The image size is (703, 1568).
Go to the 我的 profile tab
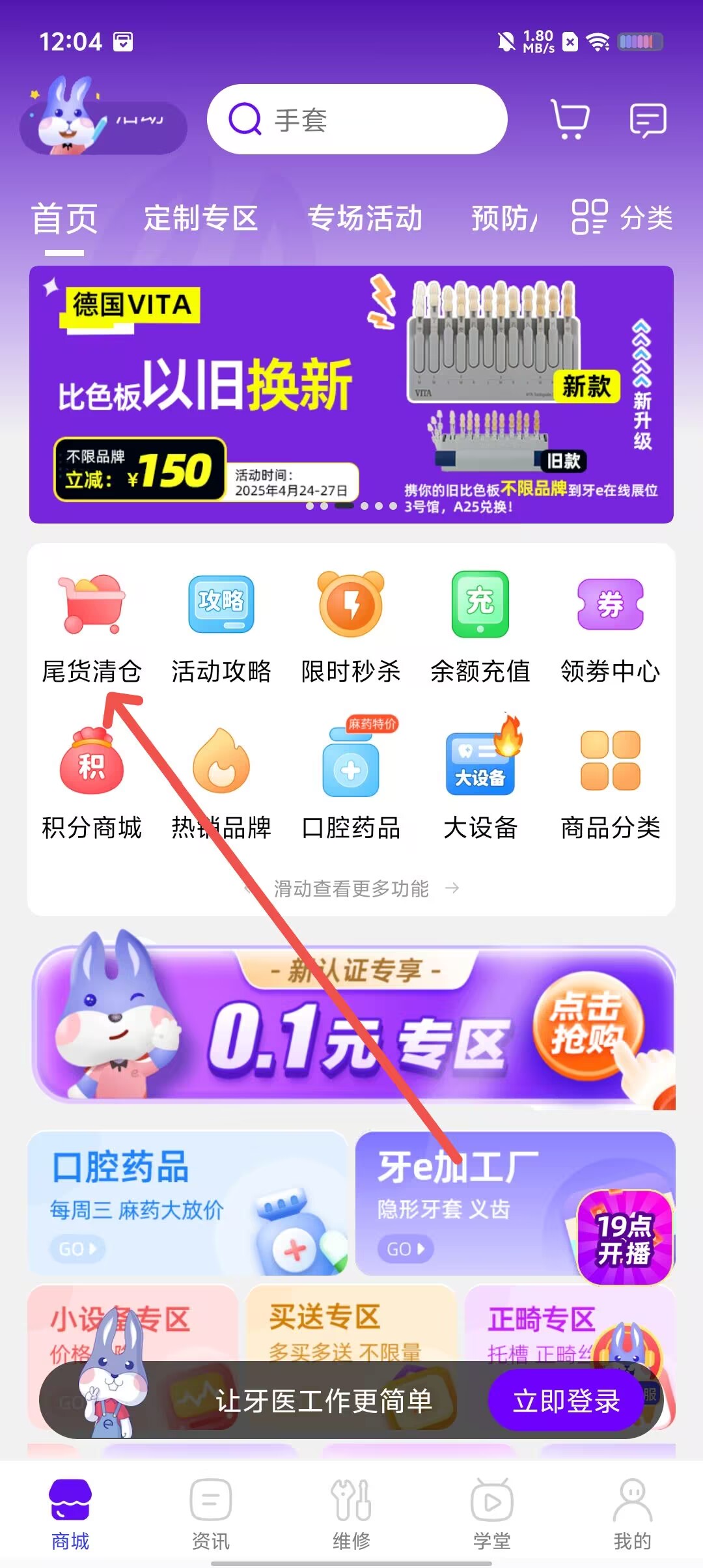pos(632,1514)
